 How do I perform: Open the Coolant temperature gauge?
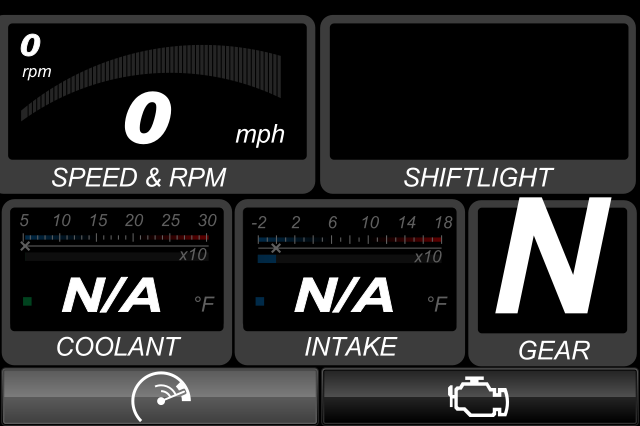[x=116, y=282]
